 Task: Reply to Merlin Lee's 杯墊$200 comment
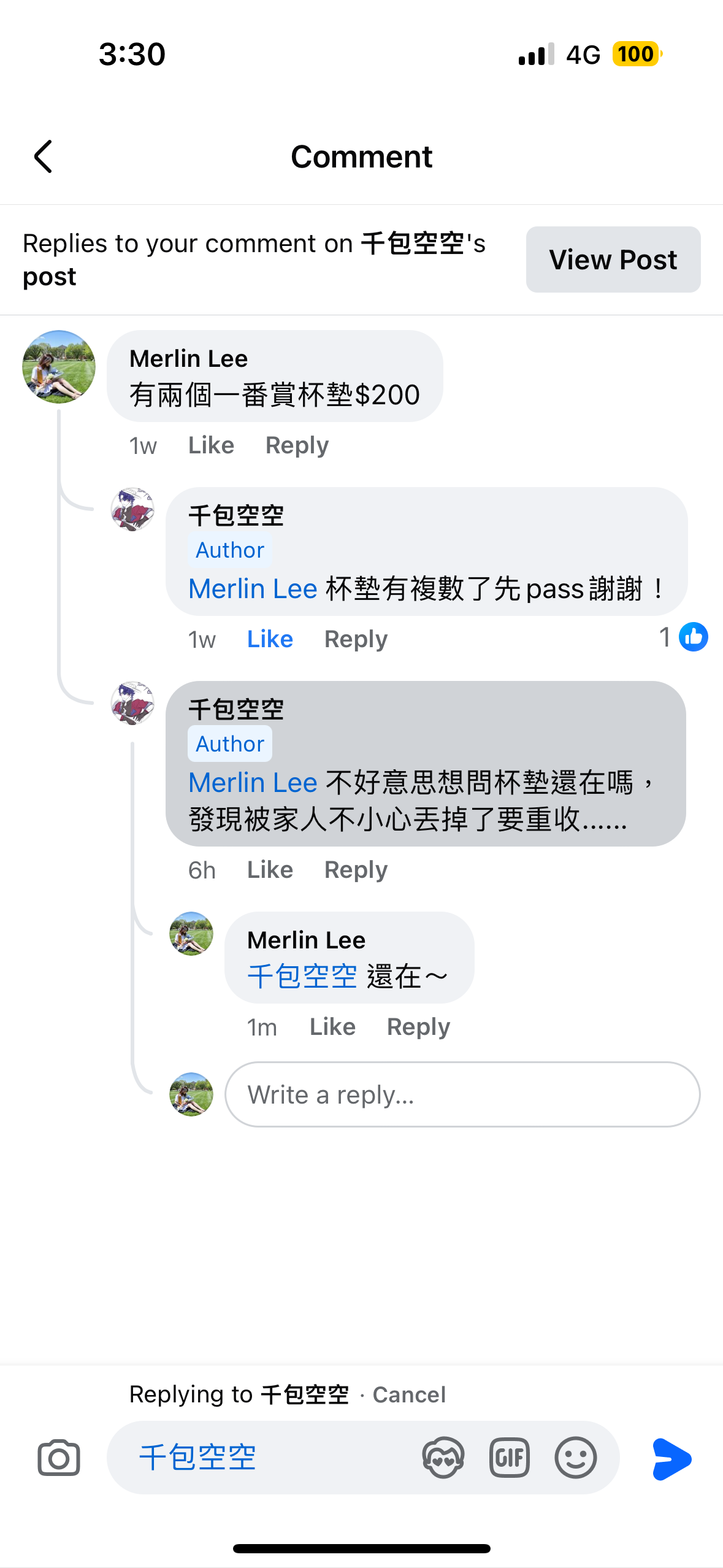(297, 445)
